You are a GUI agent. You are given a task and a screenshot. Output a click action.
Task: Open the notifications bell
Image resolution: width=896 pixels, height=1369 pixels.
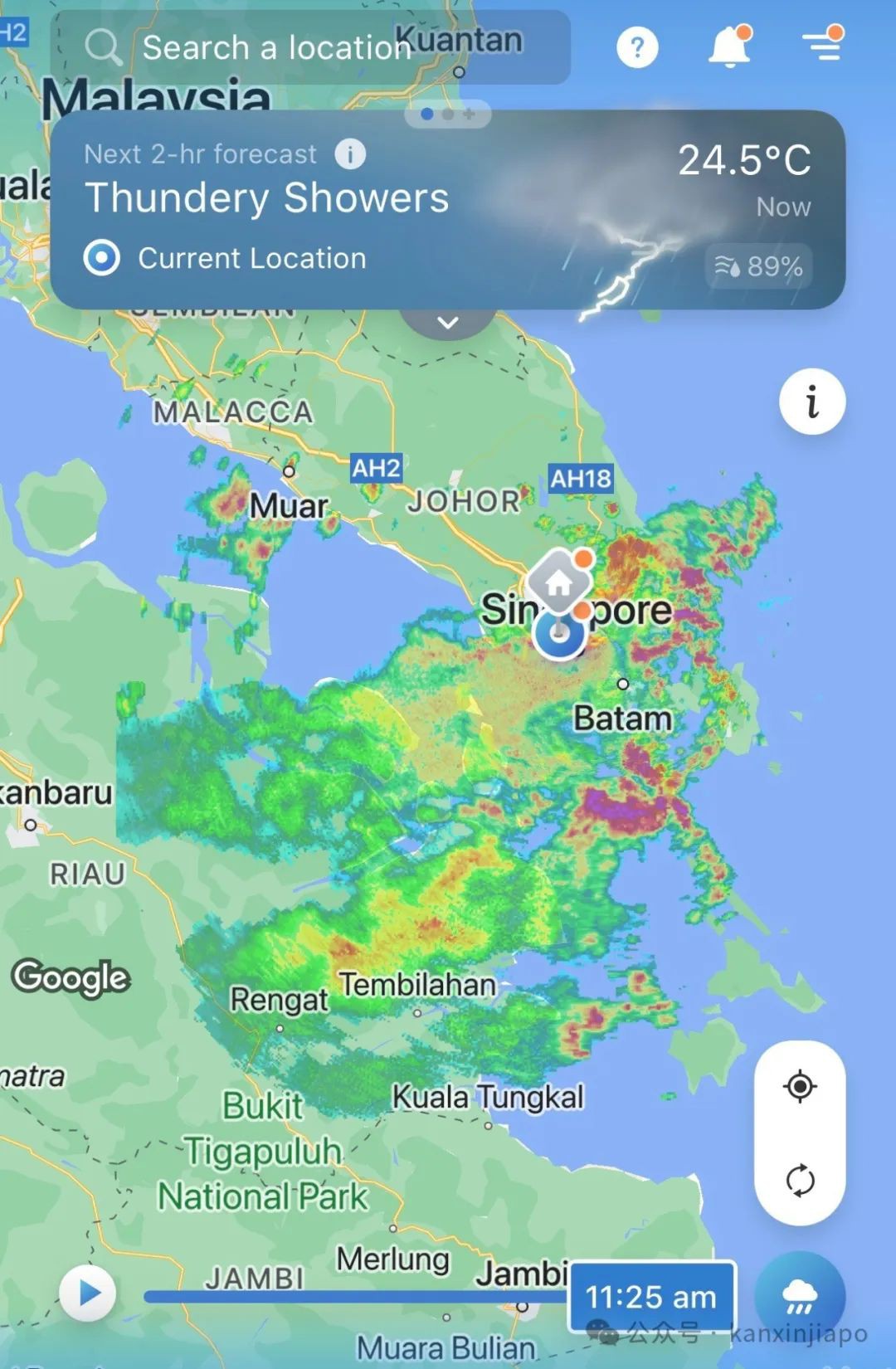pos(729,47)
